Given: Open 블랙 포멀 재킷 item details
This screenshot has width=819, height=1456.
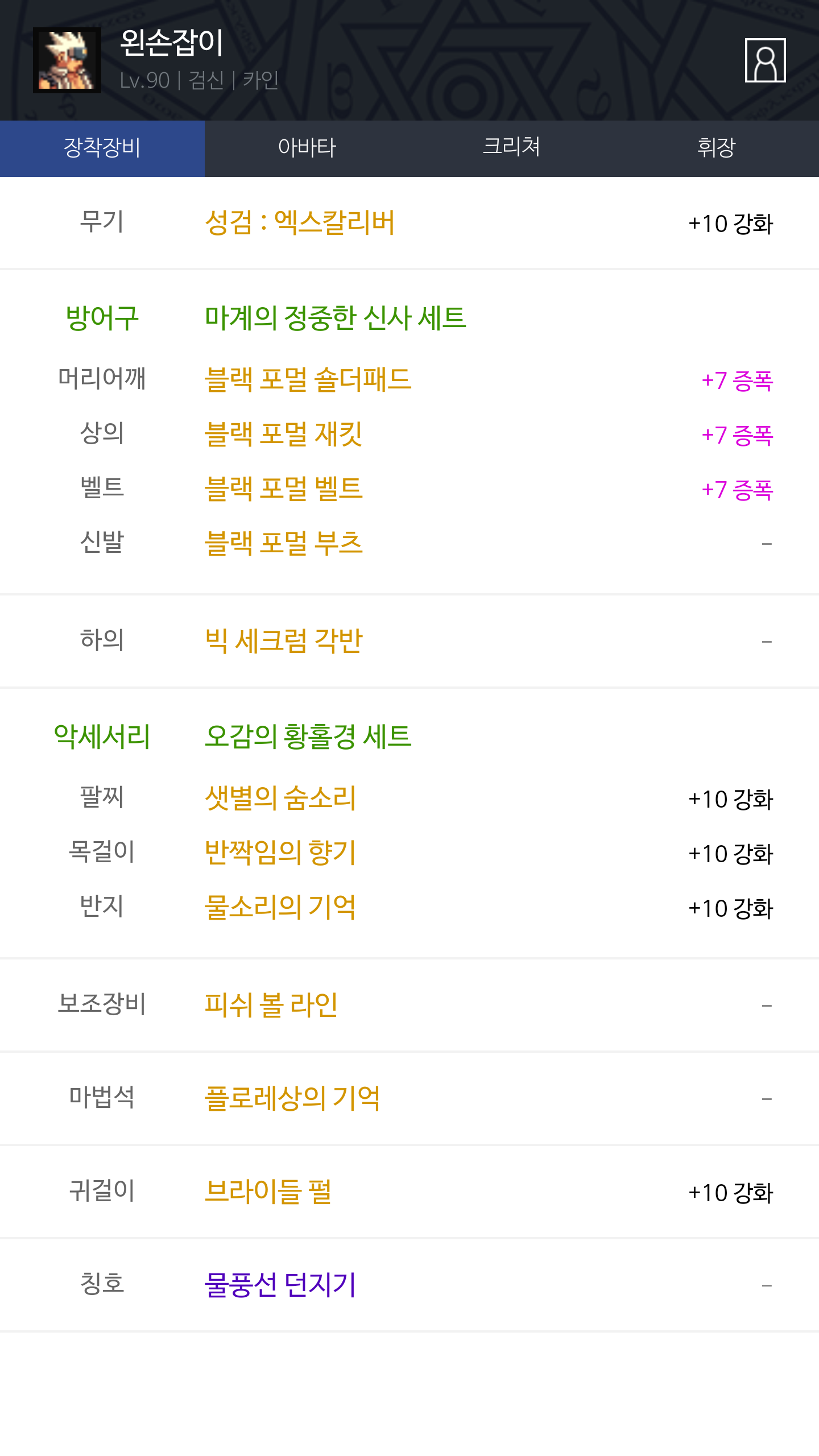Looking at the screenshot, I should pos(283,434).
